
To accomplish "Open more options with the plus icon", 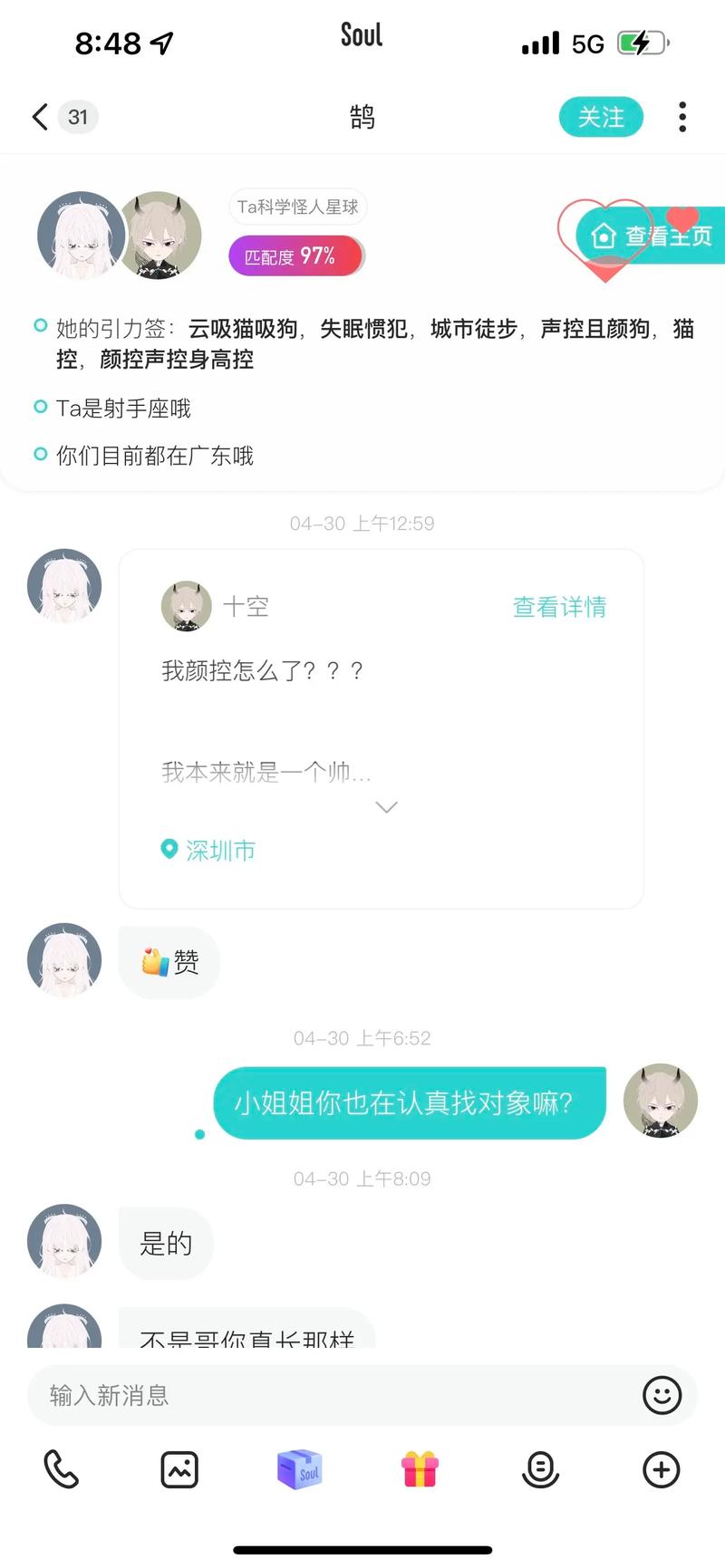I will pyautogui.click(x=662, y=1469).
